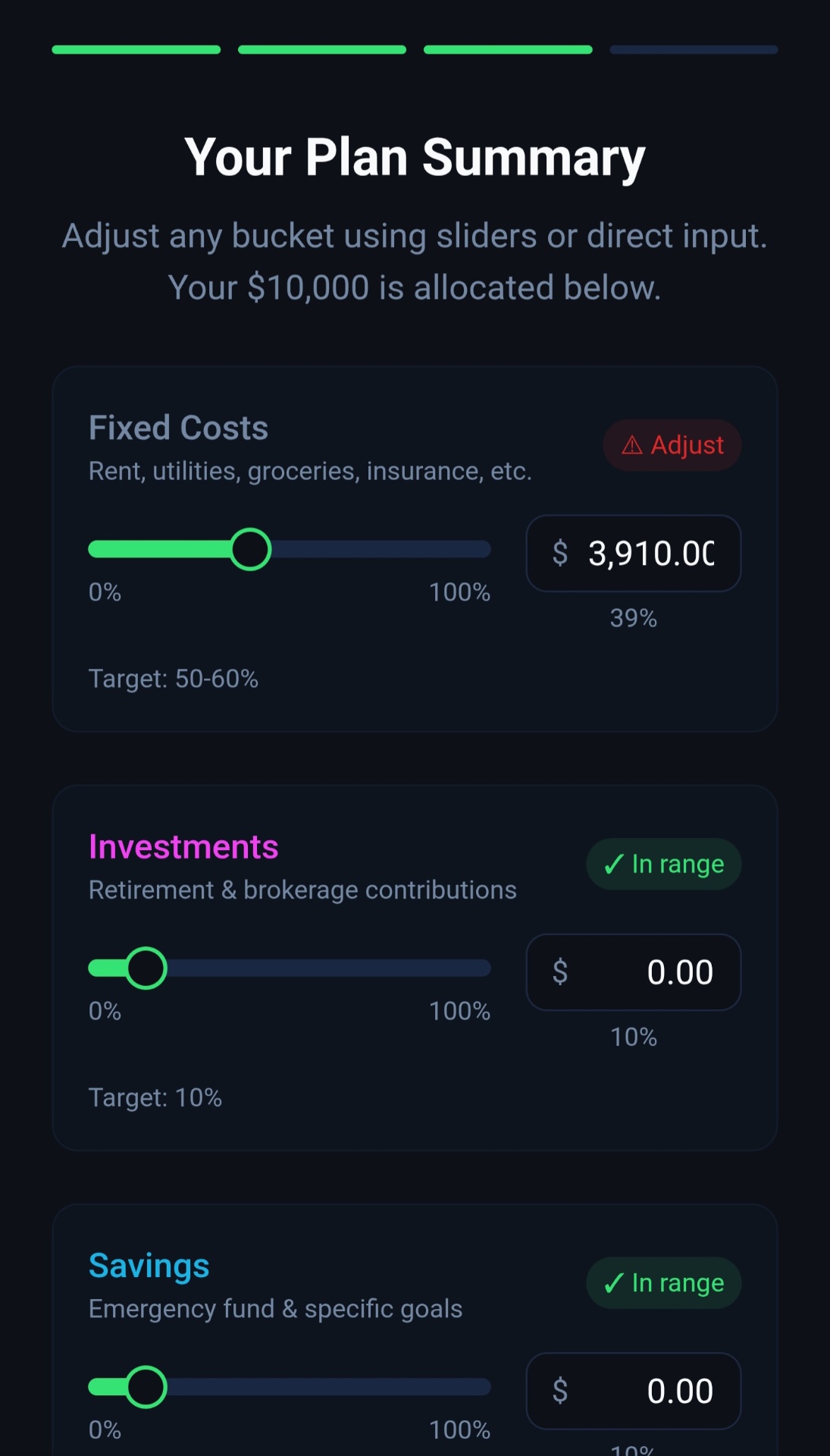The image size is (830, 1456).
Task: Click the first green progress step at top
Action: pos(136,49)
